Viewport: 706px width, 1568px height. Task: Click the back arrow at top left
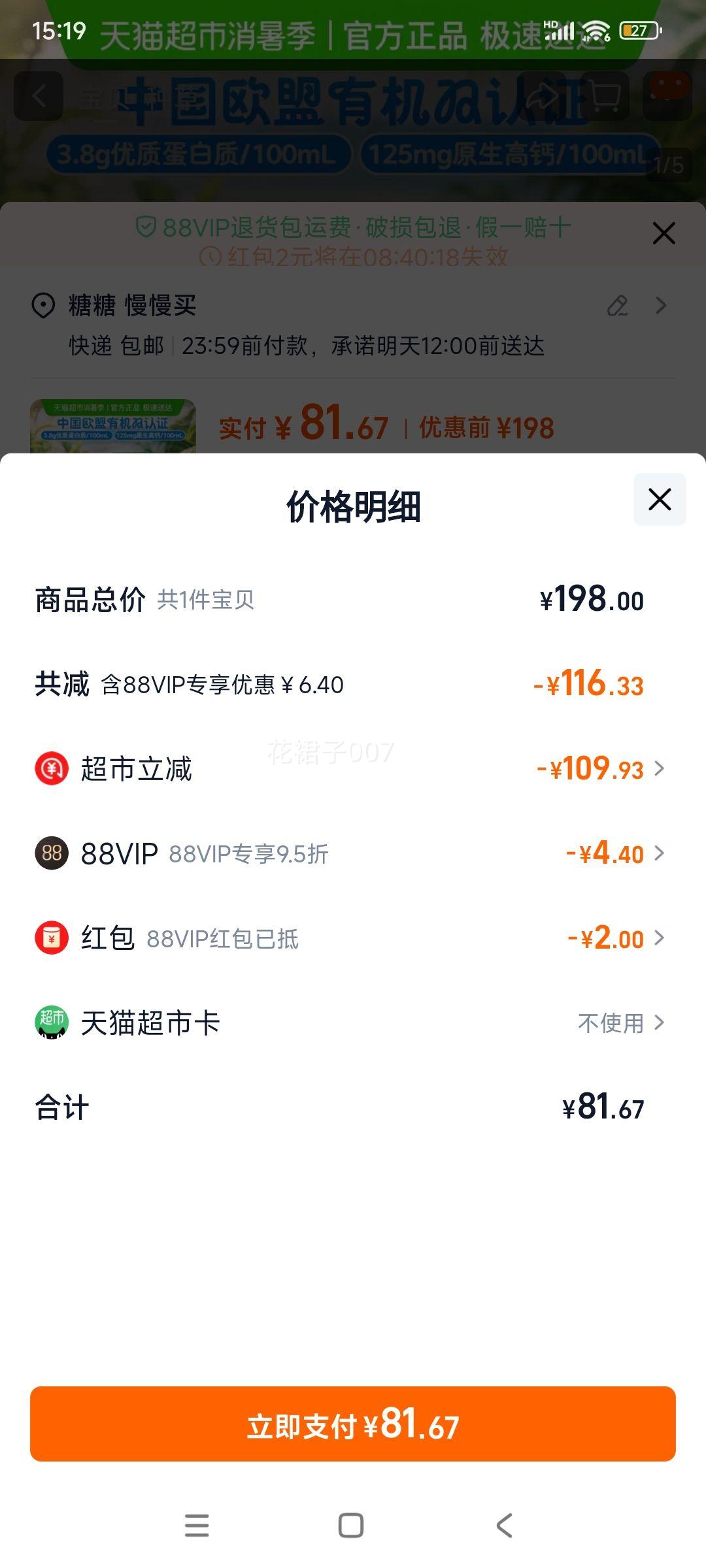click(x=37, y=96)
